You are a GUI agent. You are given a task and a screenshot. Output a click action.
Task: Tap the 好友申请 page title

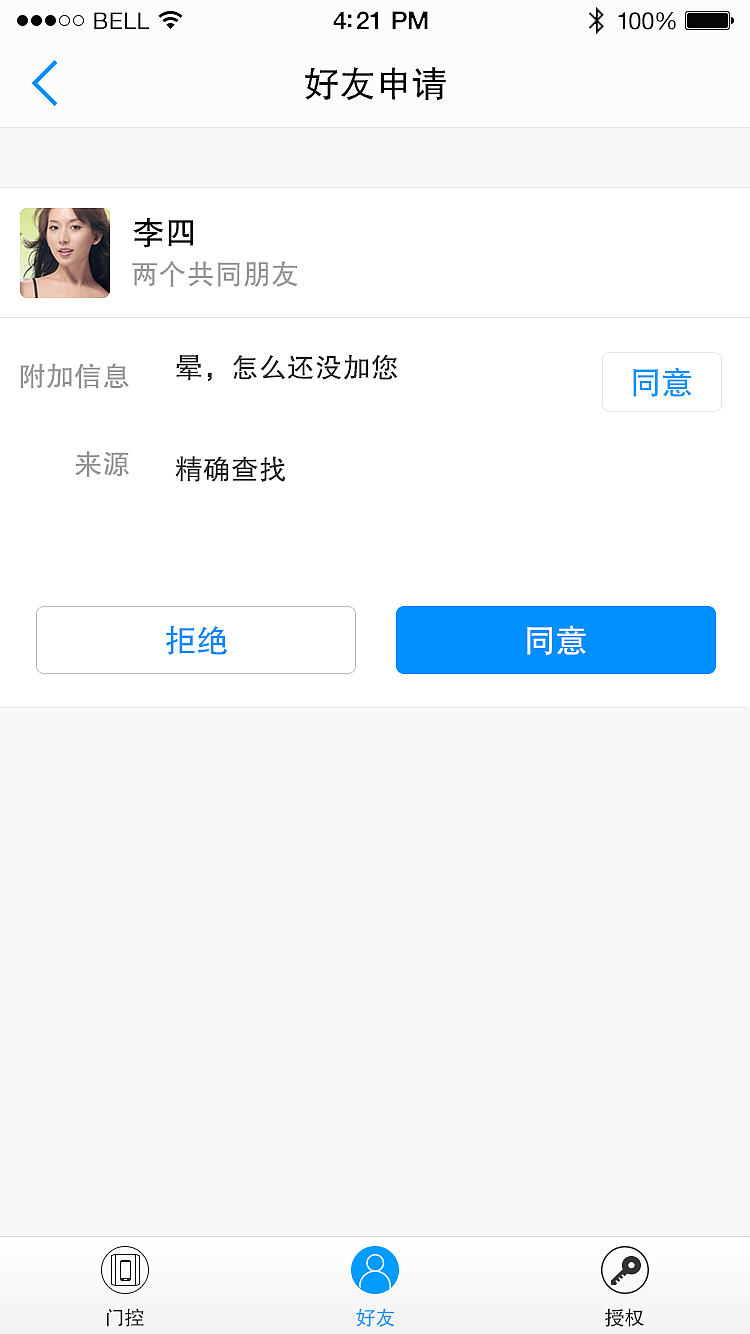pos(374,86)
